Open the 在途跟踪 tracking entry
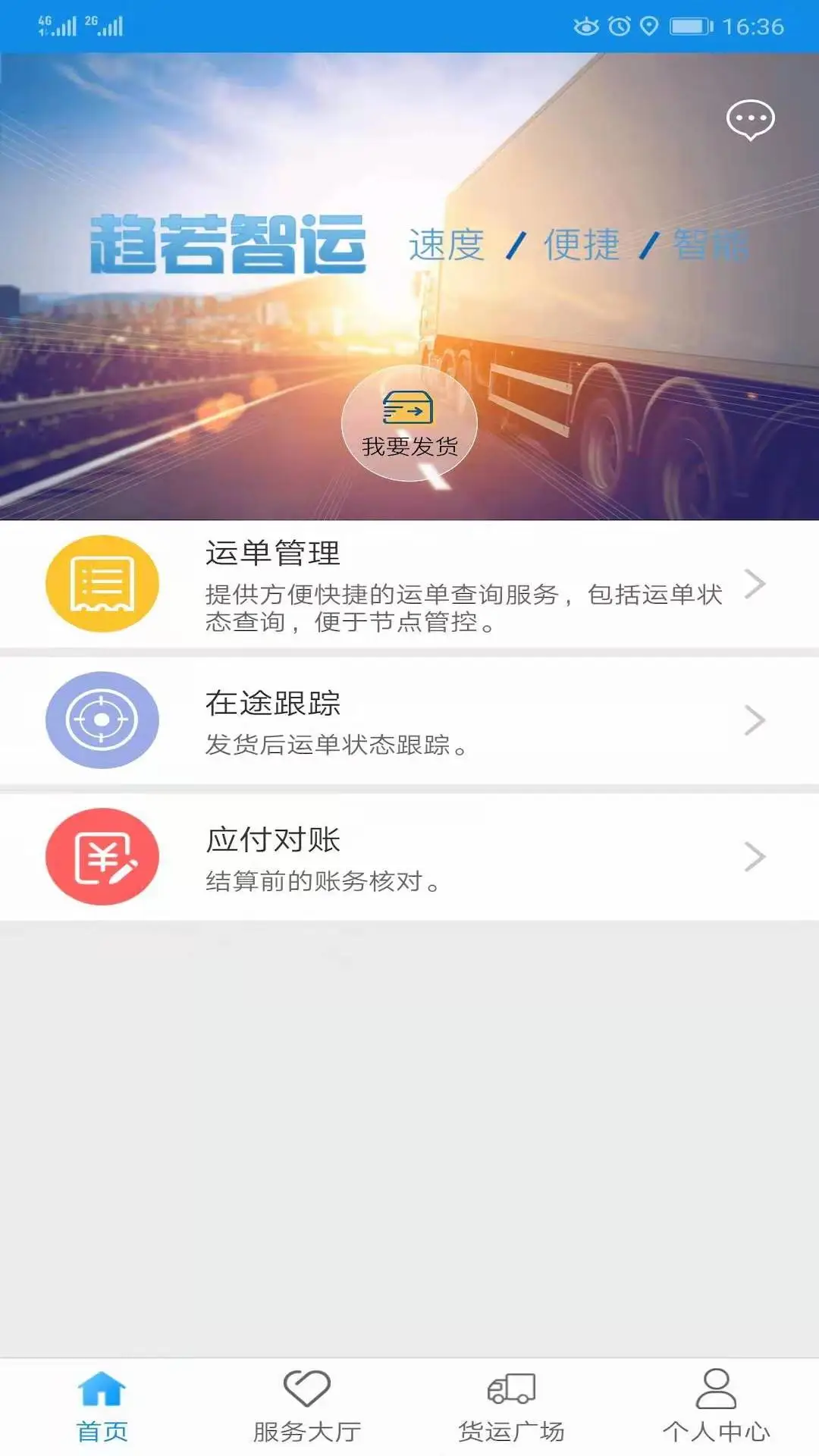The image size is (819, 1456). pos(409,718)
